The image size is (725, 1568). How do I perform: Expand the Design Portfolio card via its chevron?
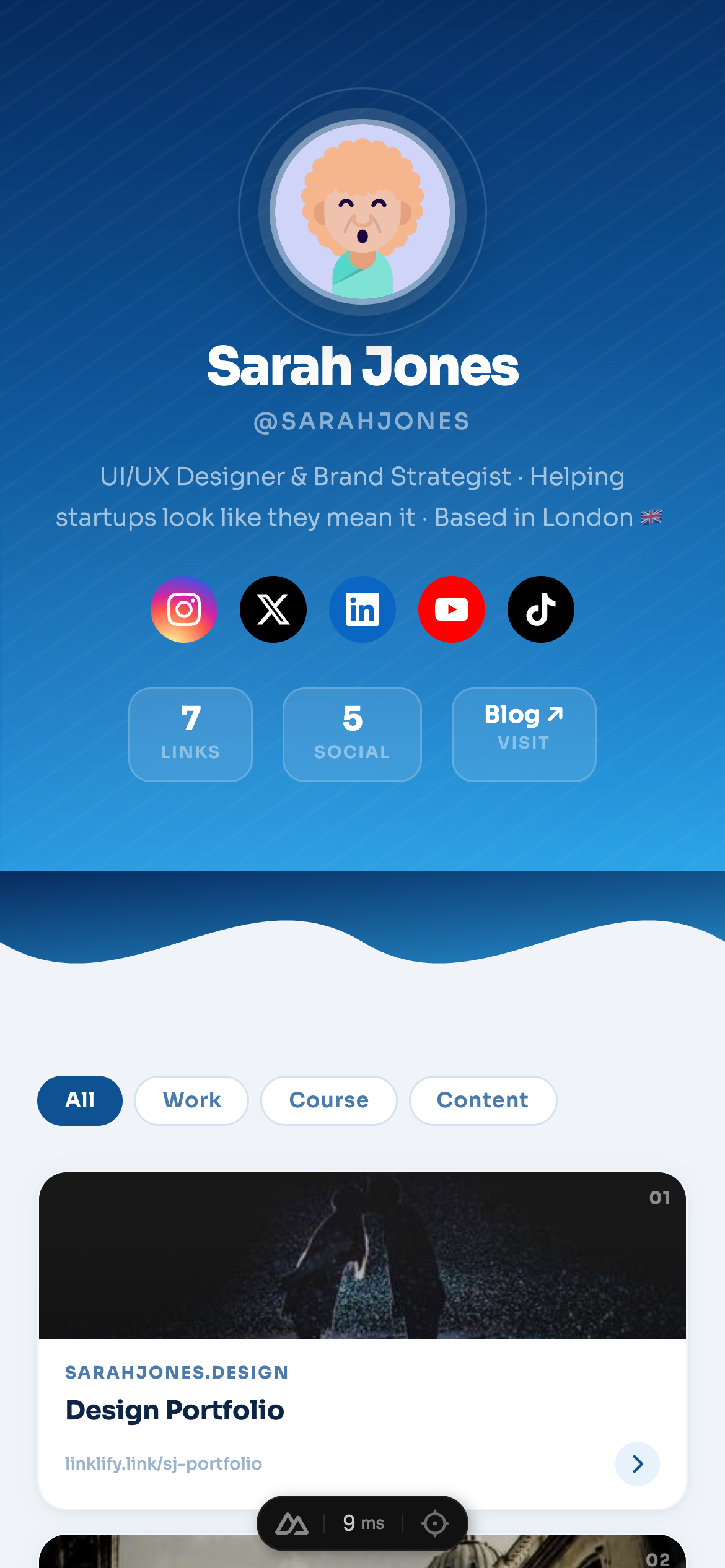click(x=637, y=1464)
